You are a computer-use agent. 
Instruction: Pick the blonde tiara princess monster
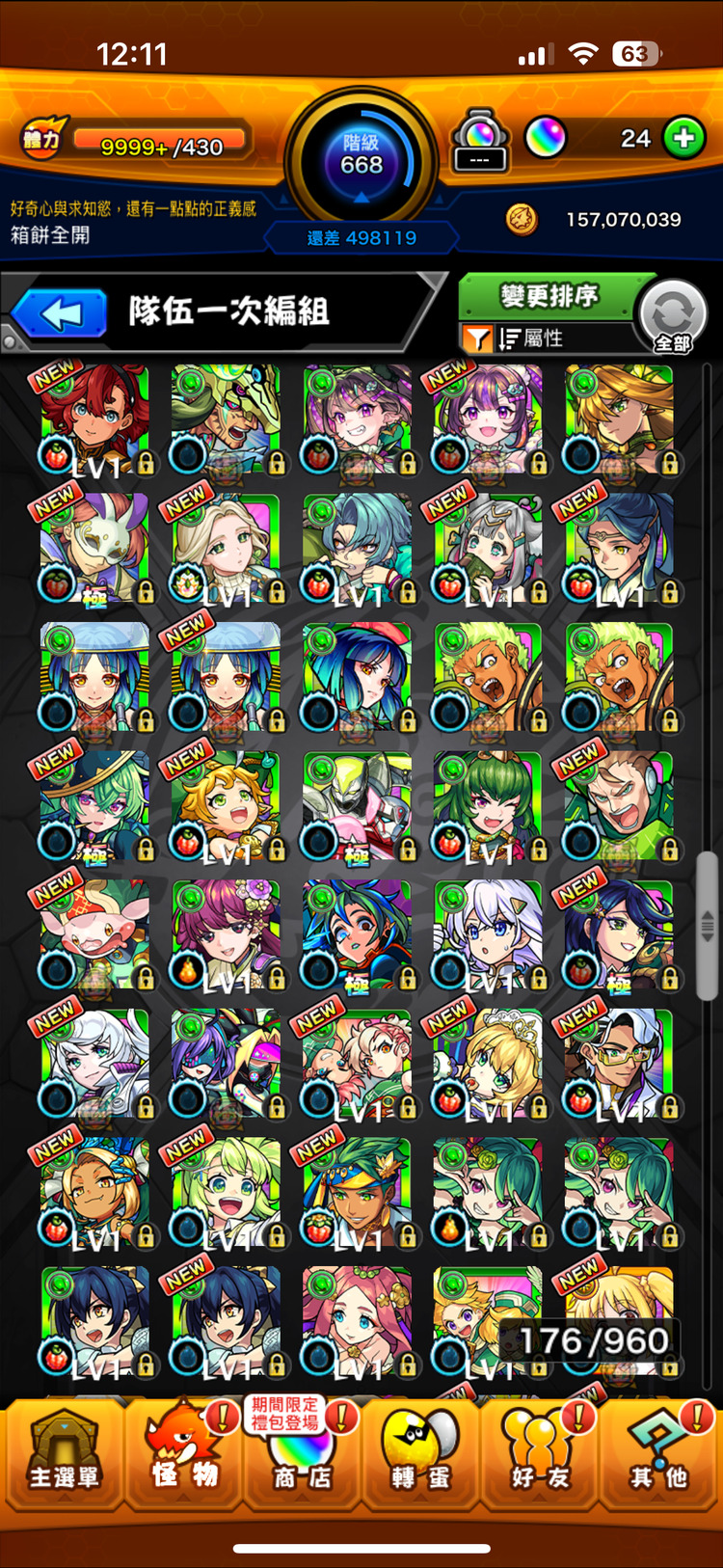(x=488, y=1064)
